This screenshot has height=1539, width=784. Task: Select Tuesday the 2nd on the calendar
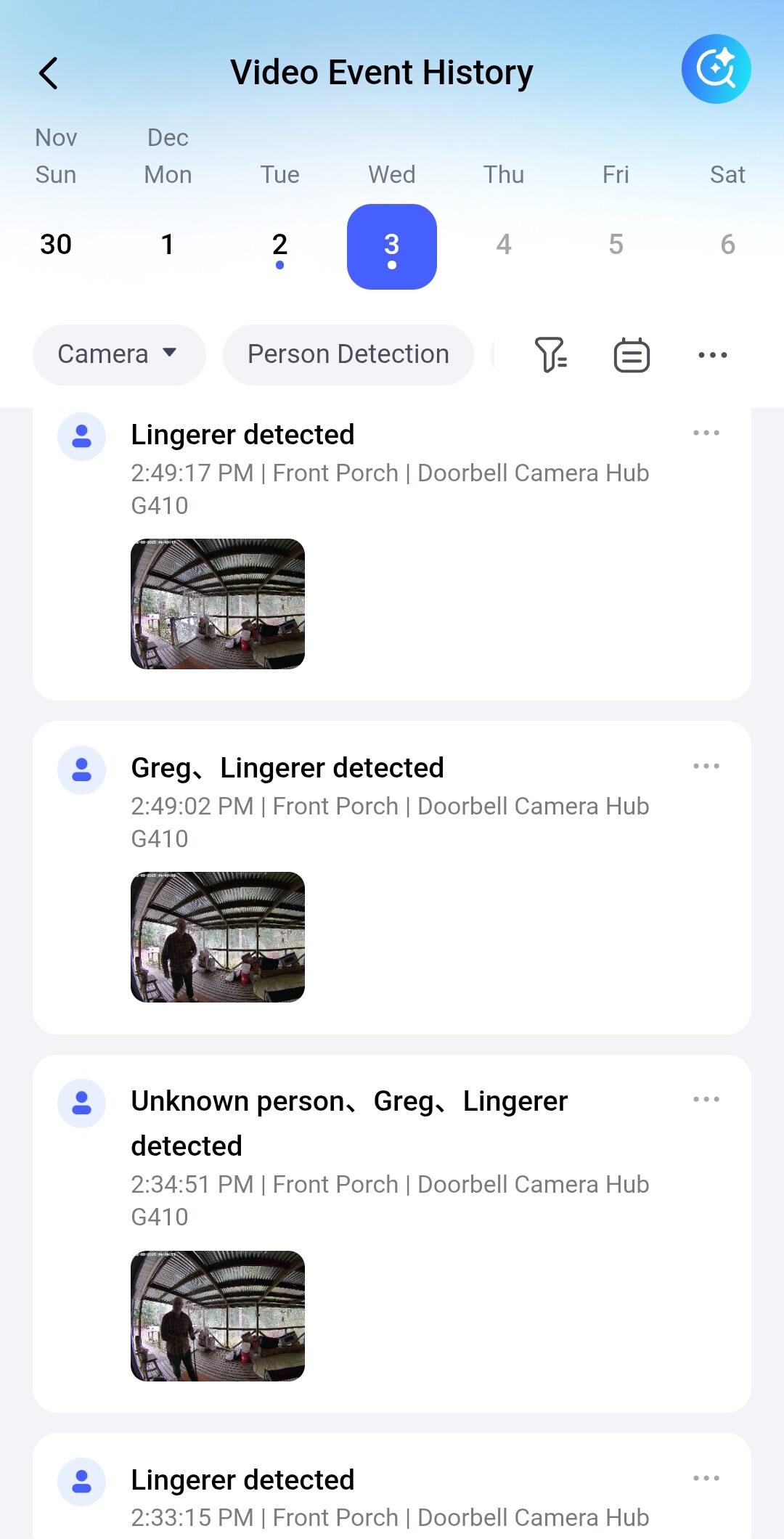(x=279, y=245)
